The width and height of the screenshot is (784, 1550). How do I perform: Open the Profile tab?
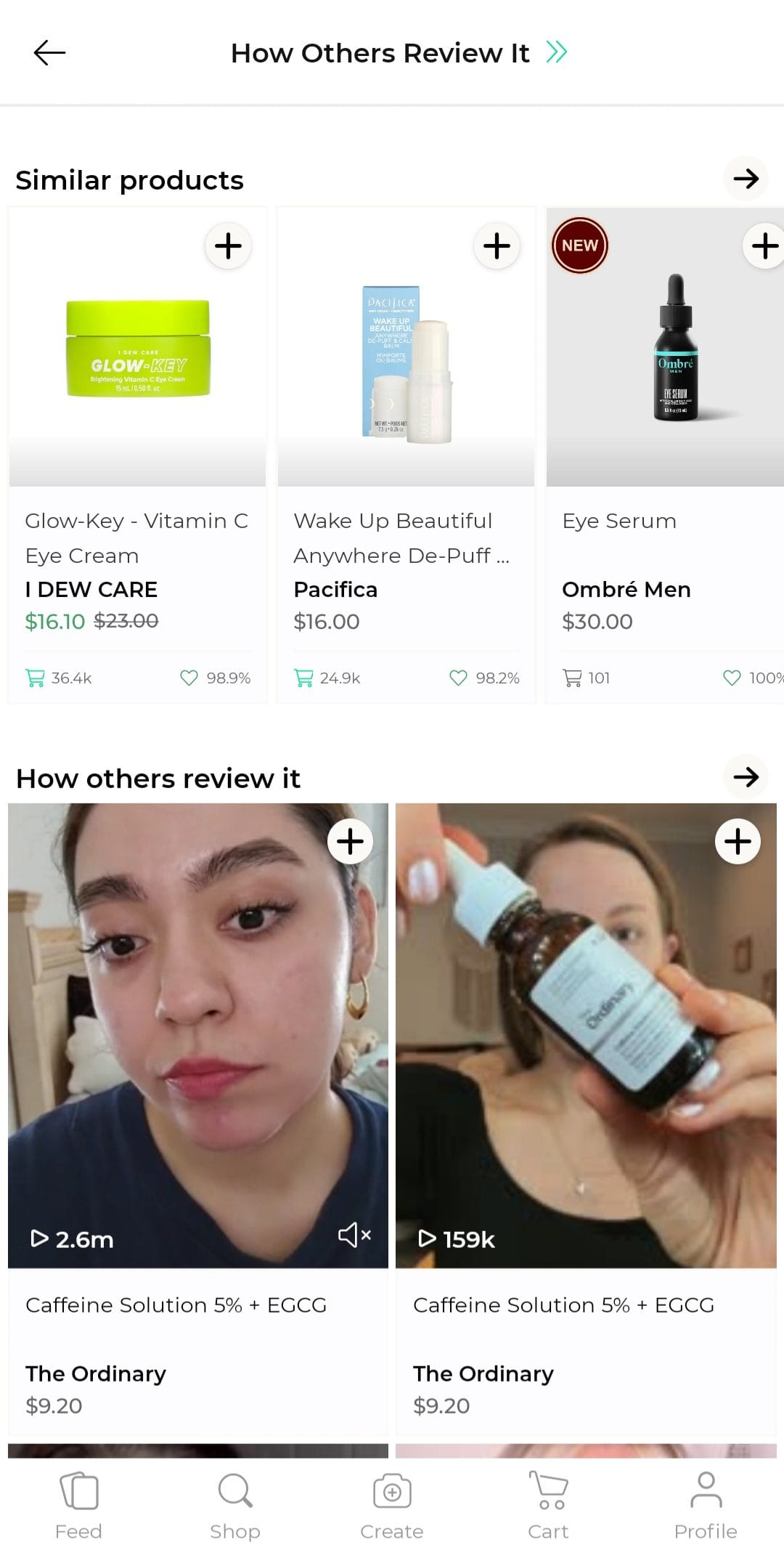click(x=706, y=1505)
